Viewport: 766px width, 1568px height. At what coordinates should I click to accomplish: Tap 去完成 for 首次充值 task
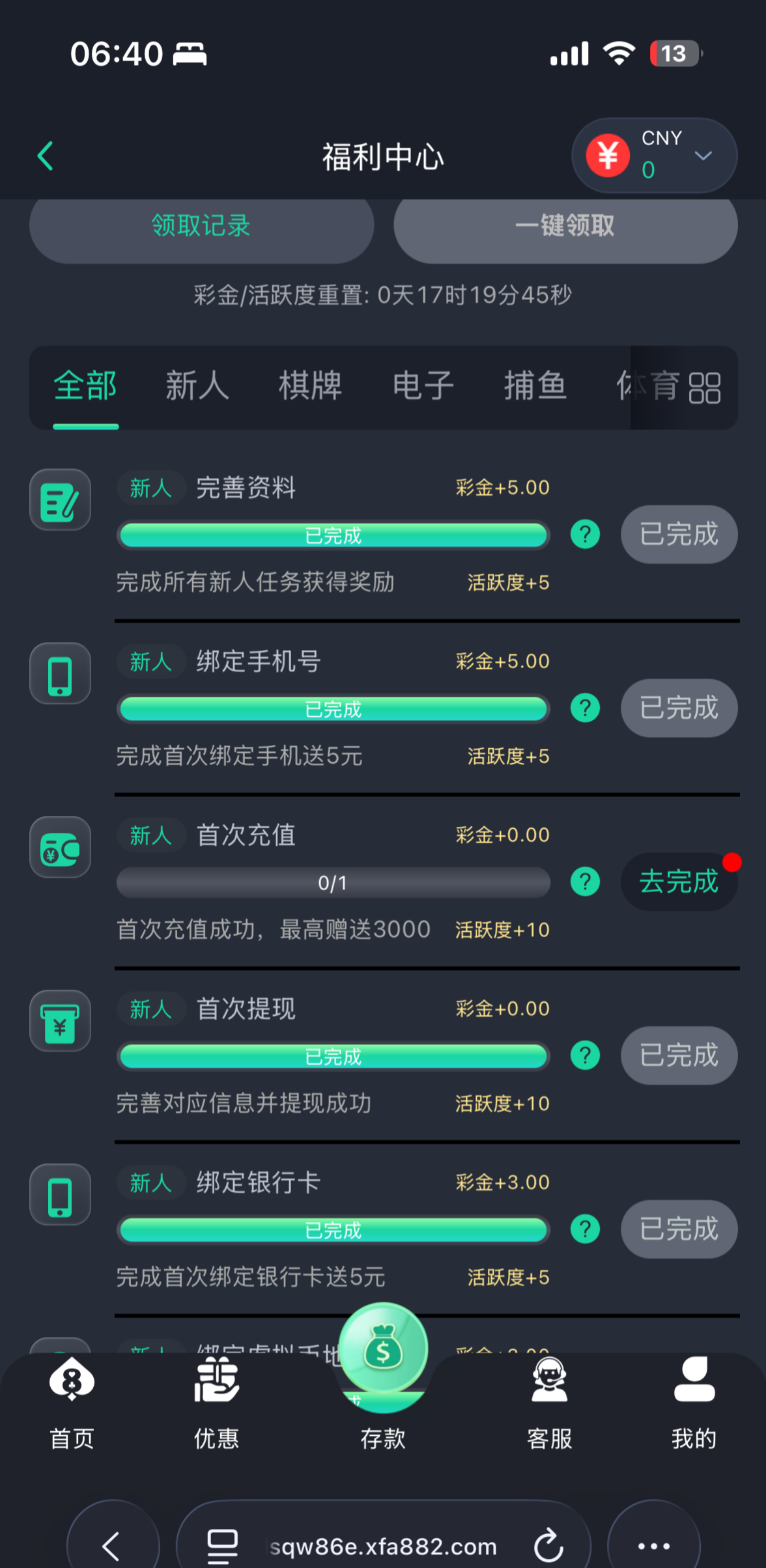[679, 882]
